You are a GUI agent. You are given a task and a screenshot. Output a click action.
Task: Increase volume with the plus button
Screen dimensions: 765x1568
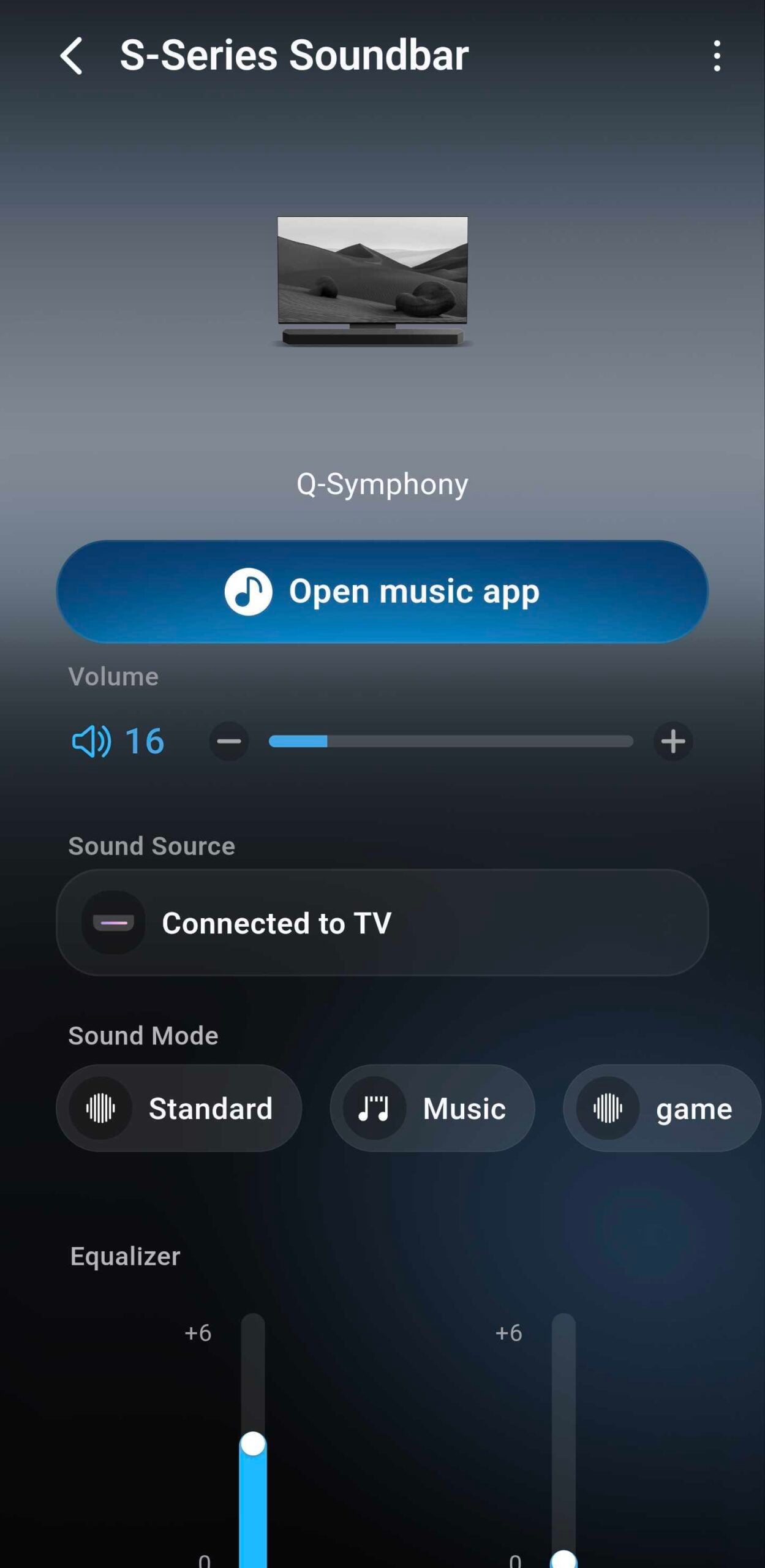point(673,741)
